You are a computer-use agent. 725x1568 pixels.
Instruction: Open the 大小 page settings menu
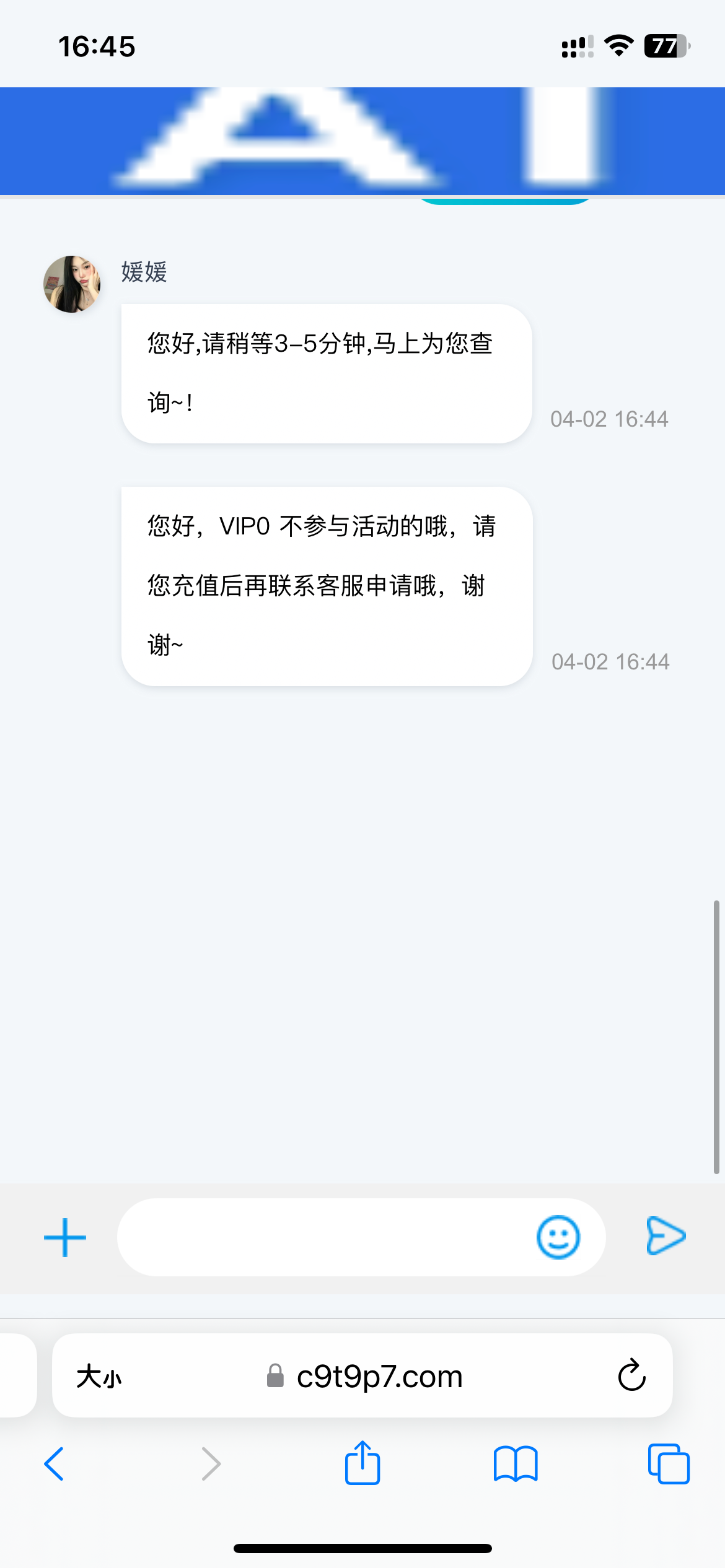coord(99,1377)
